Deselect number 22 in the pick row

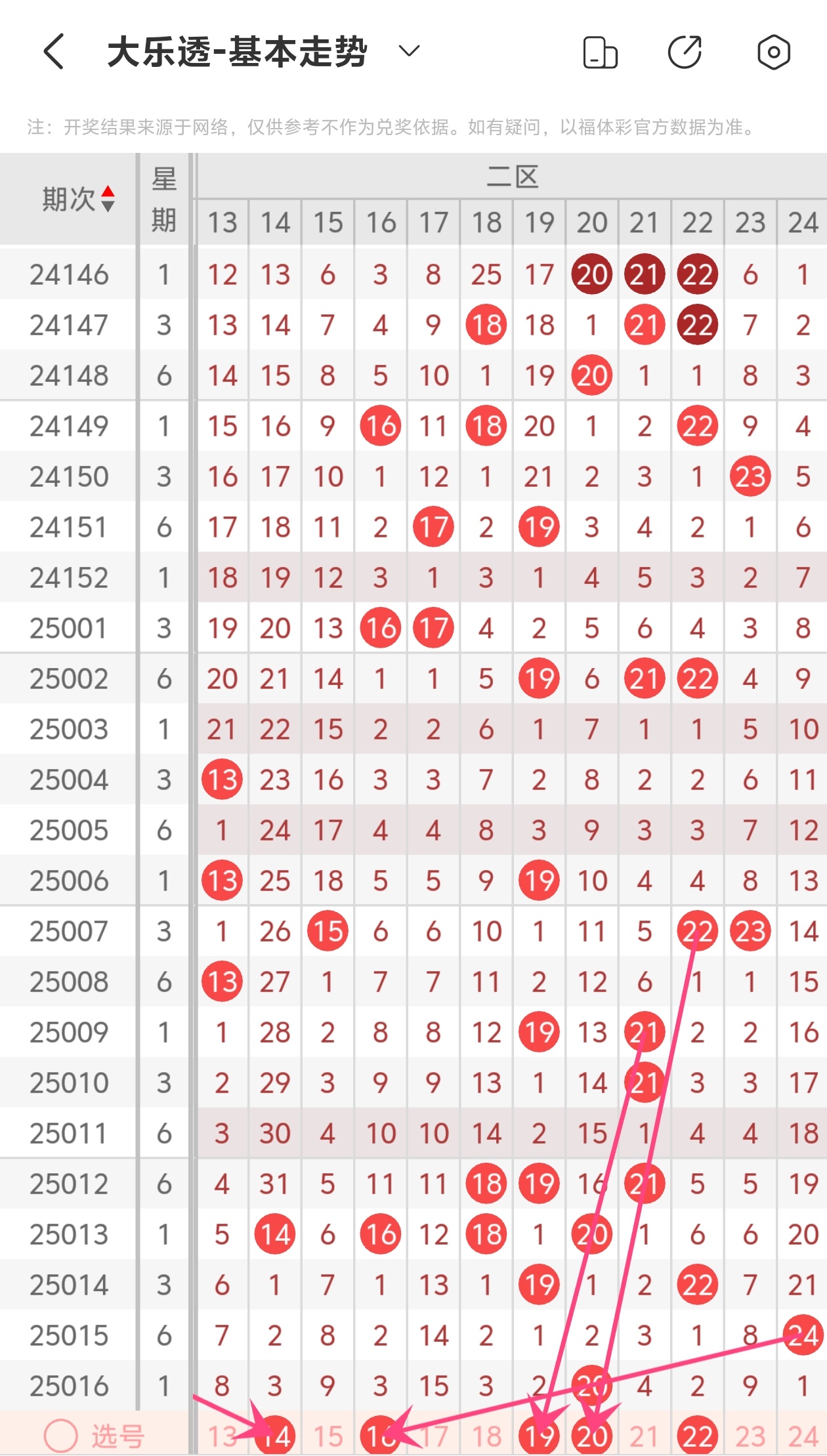(x=697, y=1436)
